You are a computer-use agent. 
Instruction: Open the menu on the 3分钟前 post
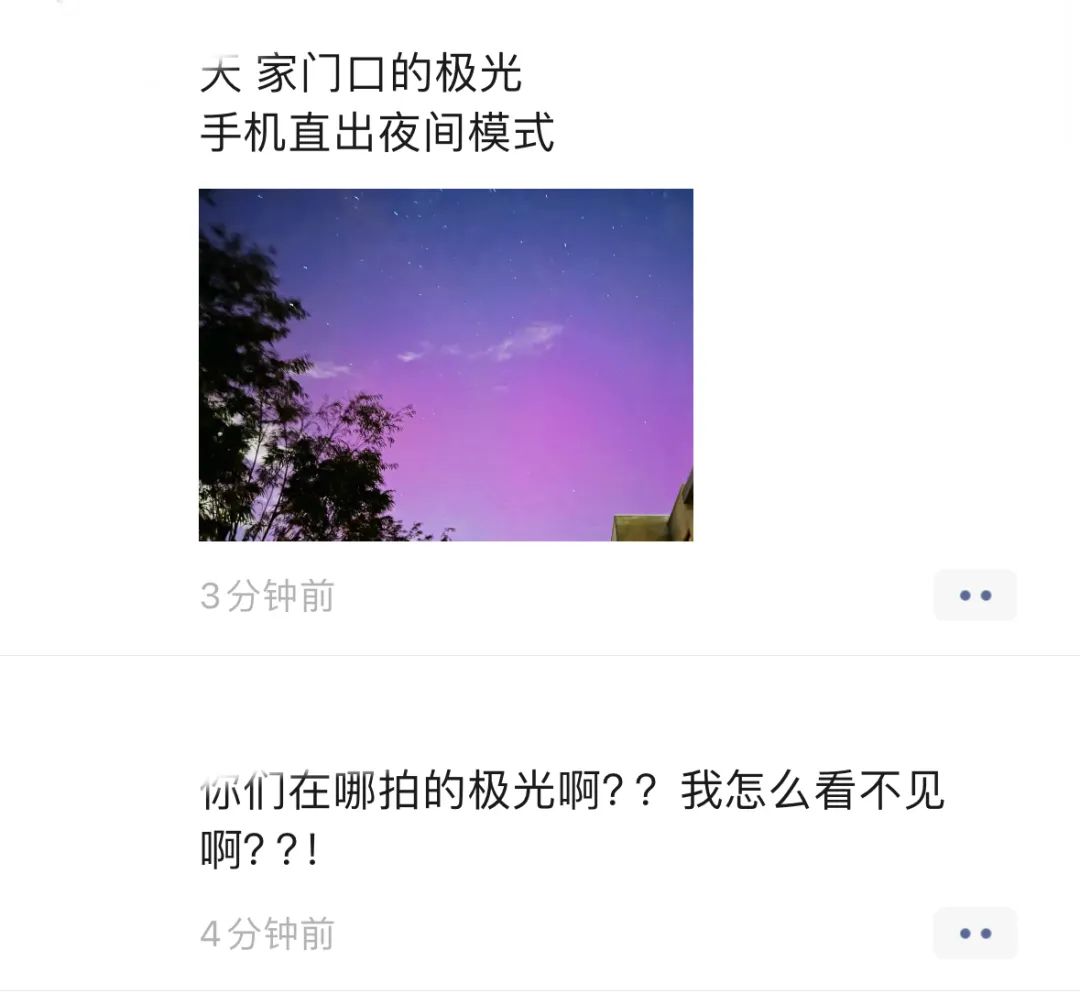[x=975, y=595]
